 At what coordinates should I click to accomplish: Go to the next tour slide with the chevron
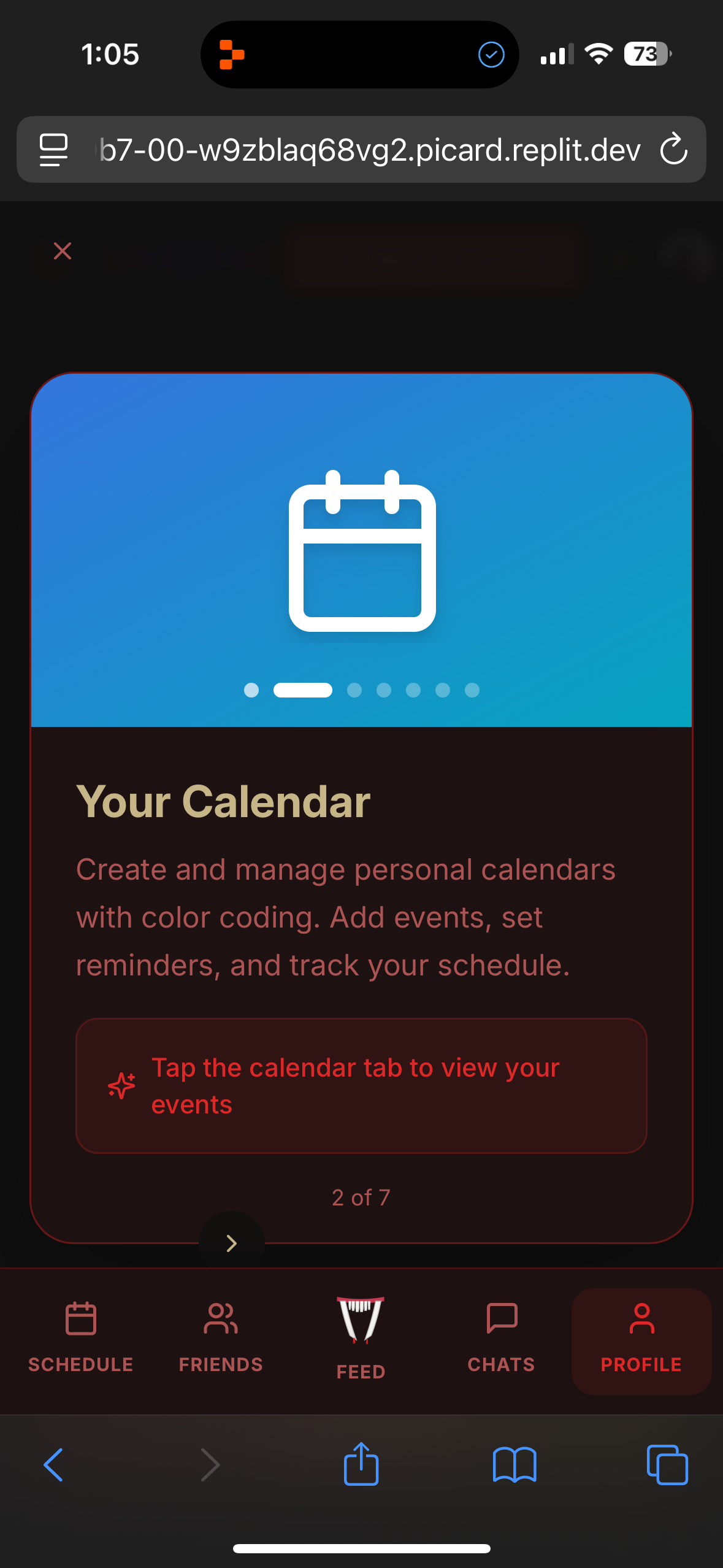pos(231,1243)
